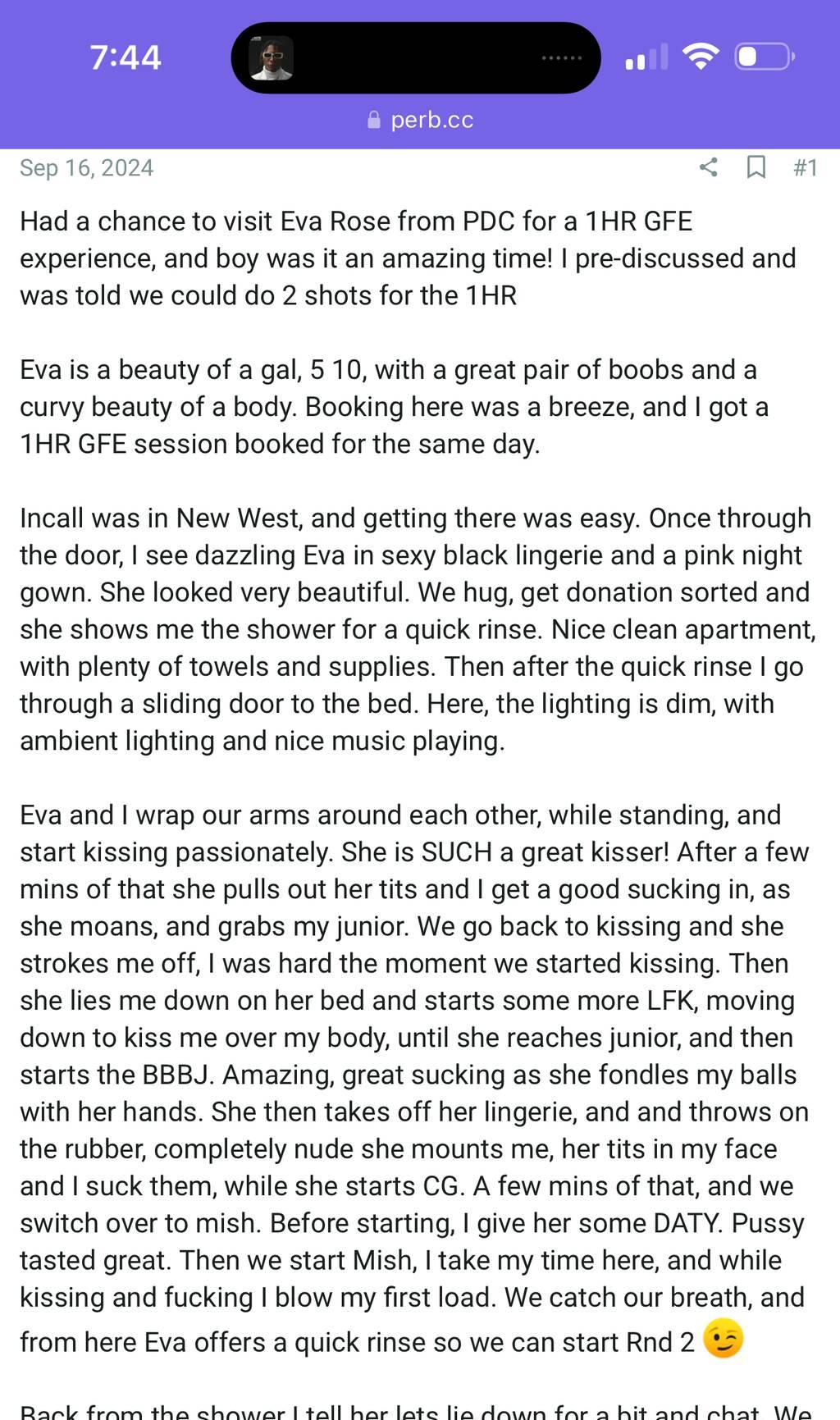Share this forum post
The image size is (840, 1420).
click(x=709, y=167)
